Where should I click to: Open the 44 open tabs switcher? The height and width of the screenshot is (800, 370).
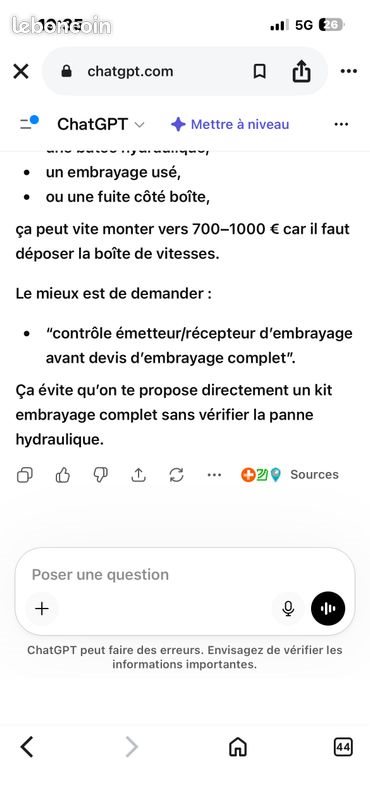[x=343, y=747]
